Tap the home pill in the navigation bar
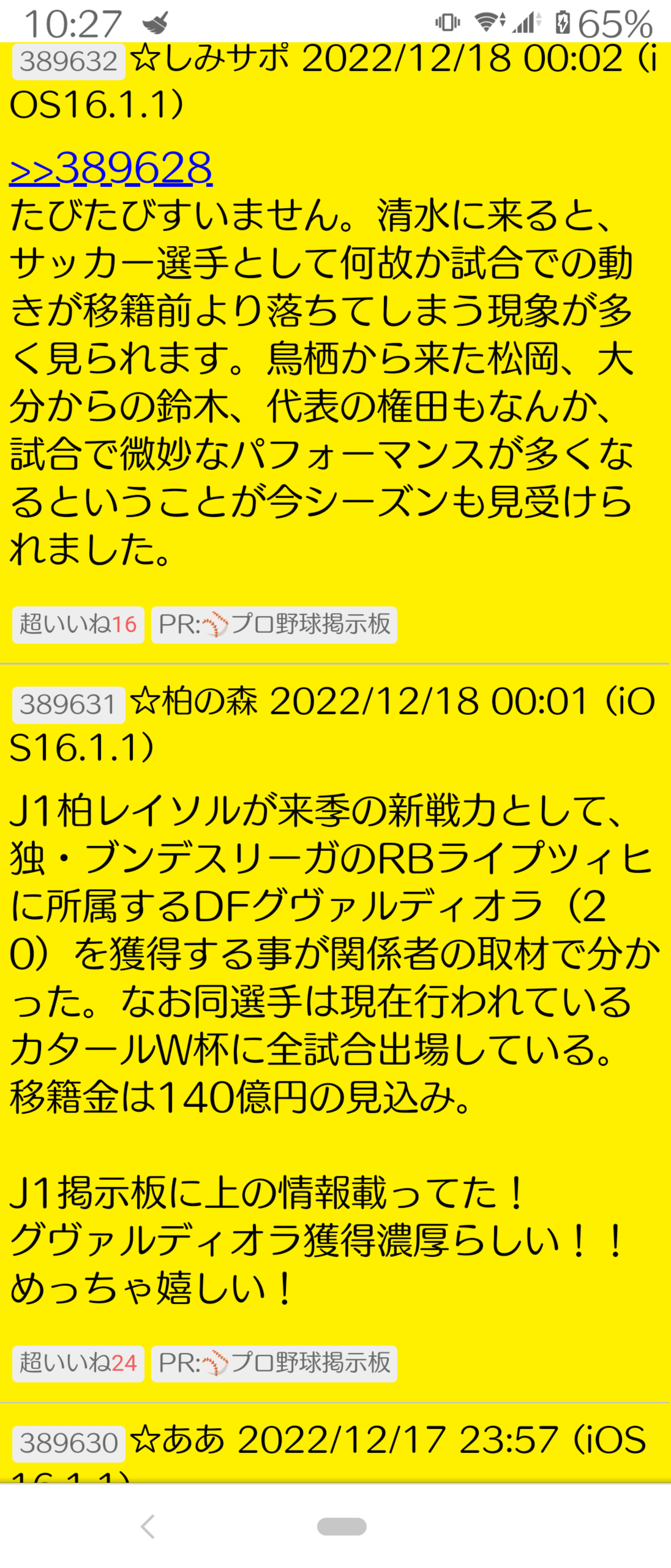The image size is (671, 1568). 342,1526
